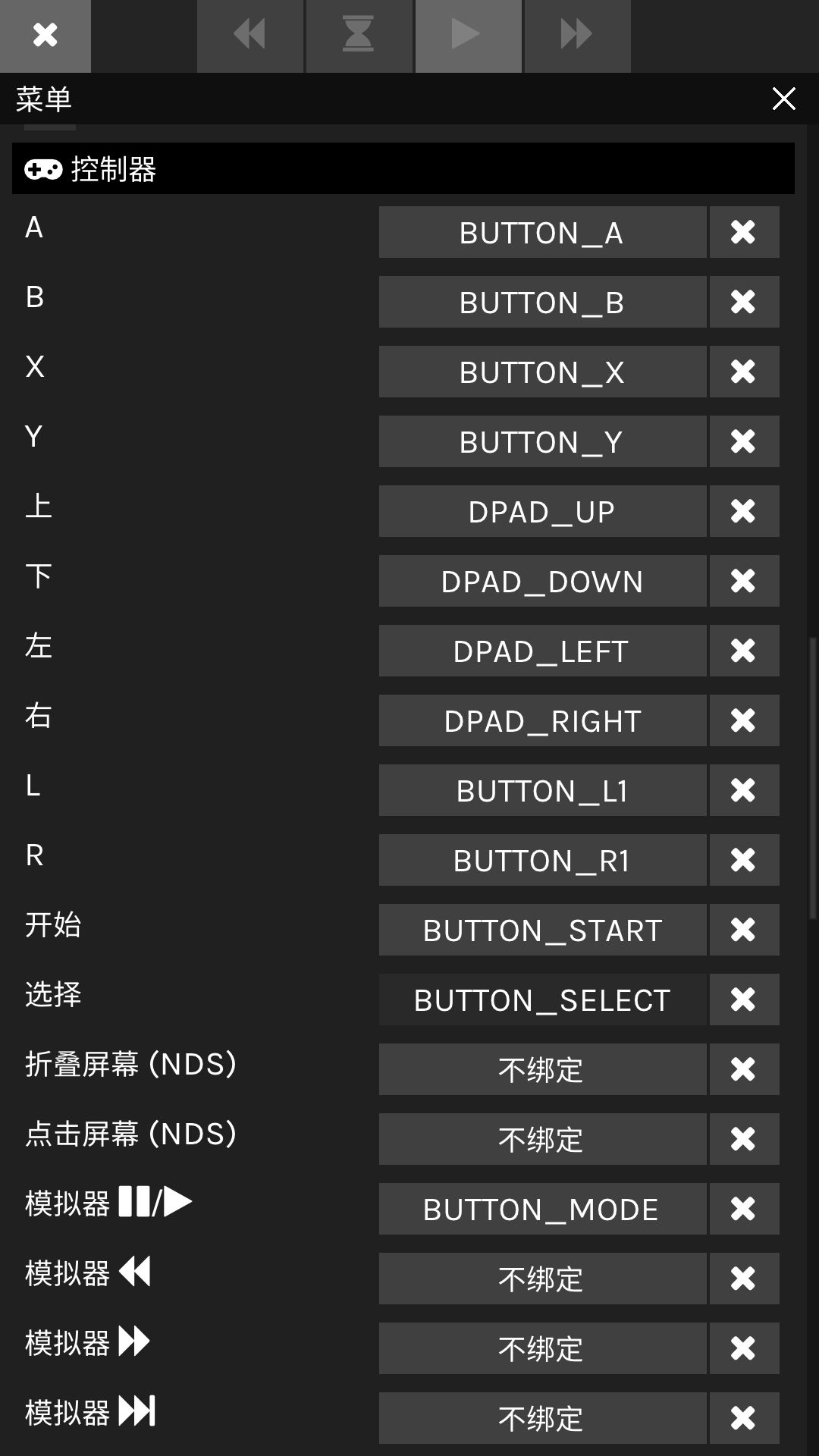Clear the BUTTON_A binding with its X icon
Image resolution: width=819 pixels, height=1456 pixels.
tap(744, 232)
